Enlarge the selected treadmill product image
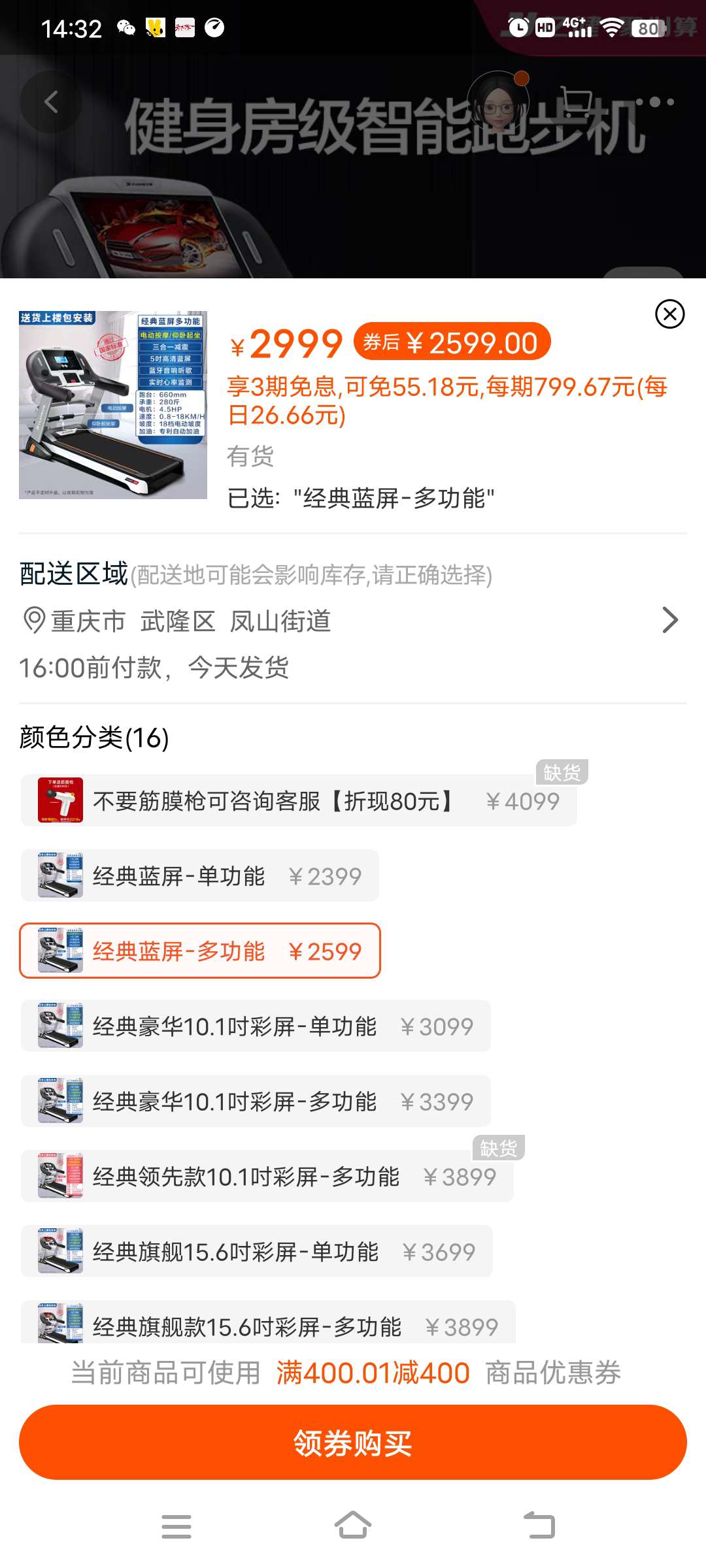The height and width of the screenshot is (1568, 706). click(113, 405)
